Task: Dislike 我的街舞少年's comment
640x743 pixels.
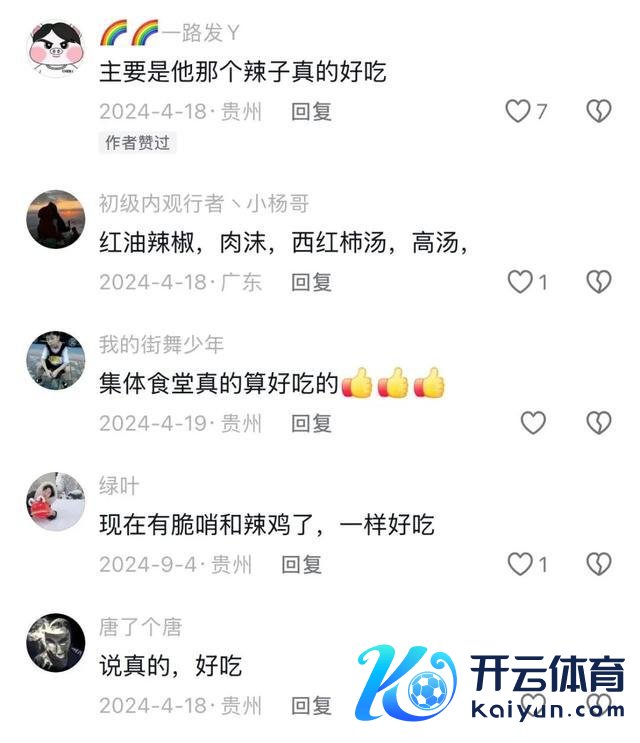Action: [598, 423]
